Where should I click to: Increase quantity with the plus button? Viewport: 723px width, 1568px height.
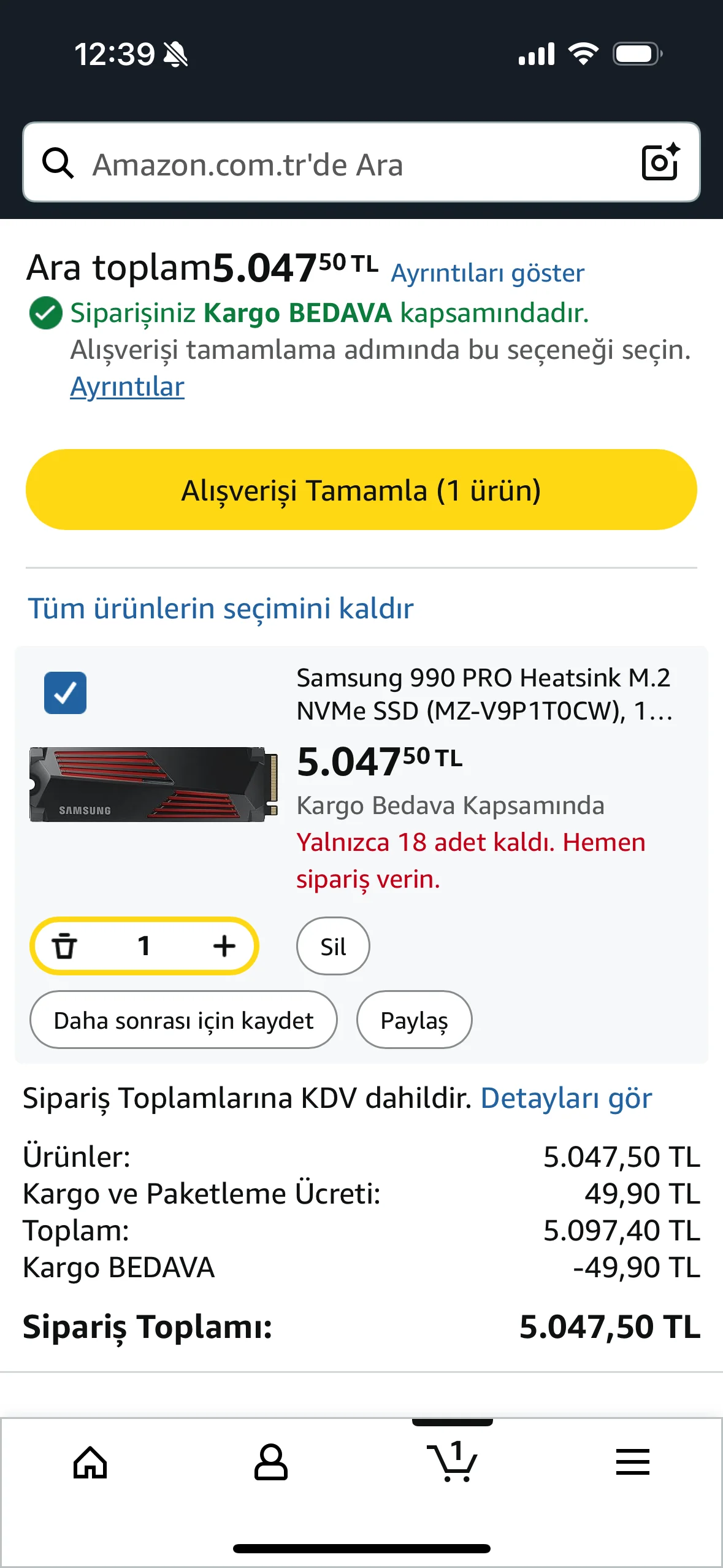[x=224, y=946]
